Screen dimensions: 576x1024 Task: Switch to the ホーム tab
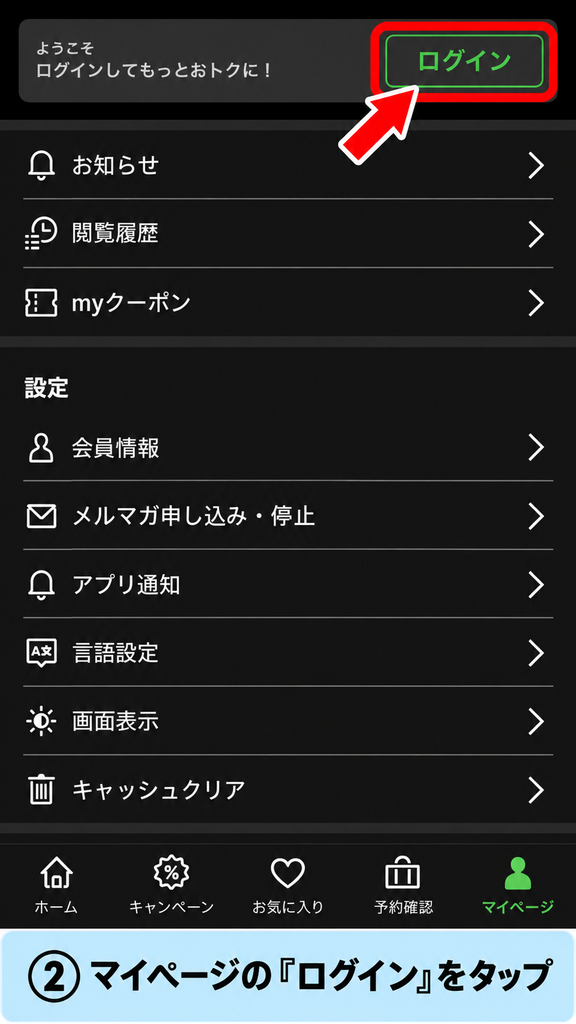tap(57, 886)
